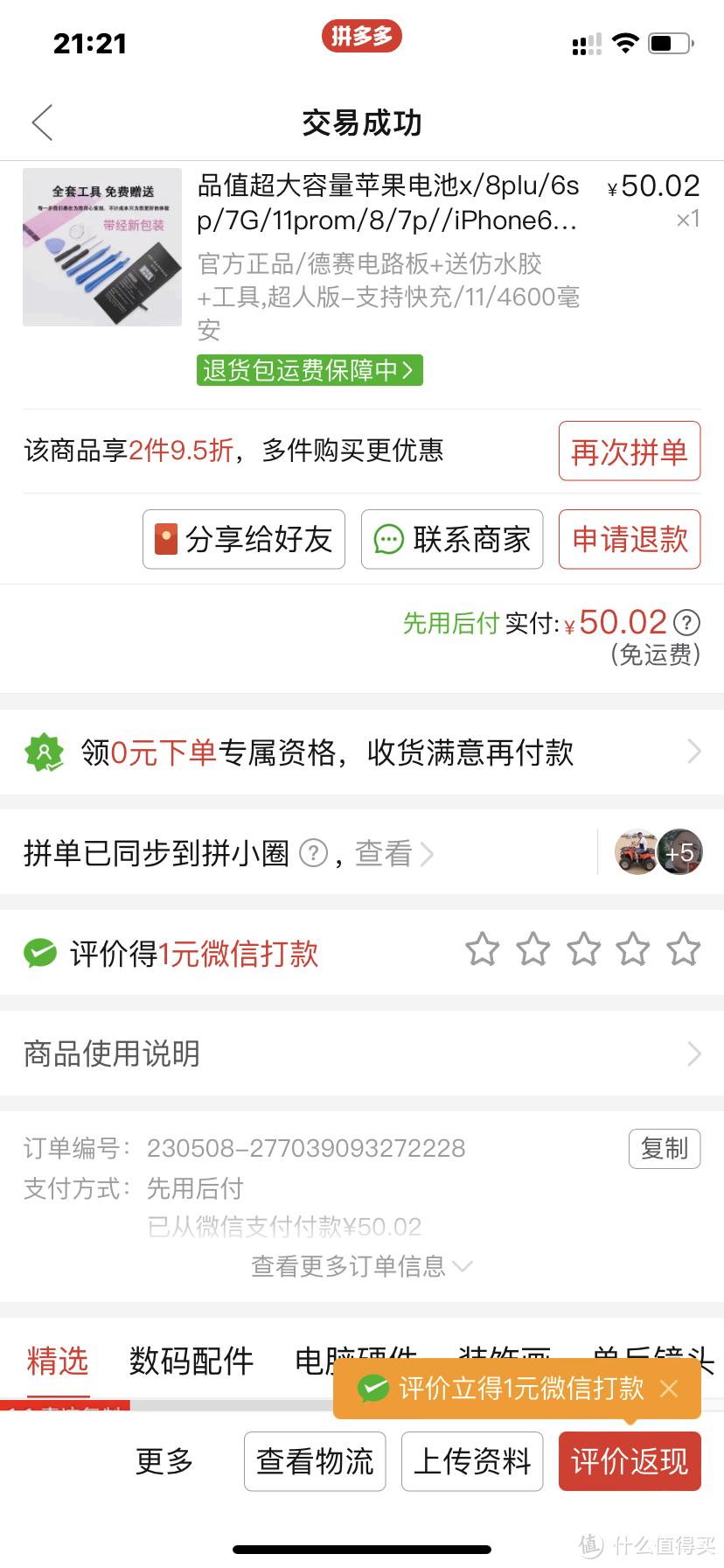Click the green chat icon on 联系商家

coord(387,540)
